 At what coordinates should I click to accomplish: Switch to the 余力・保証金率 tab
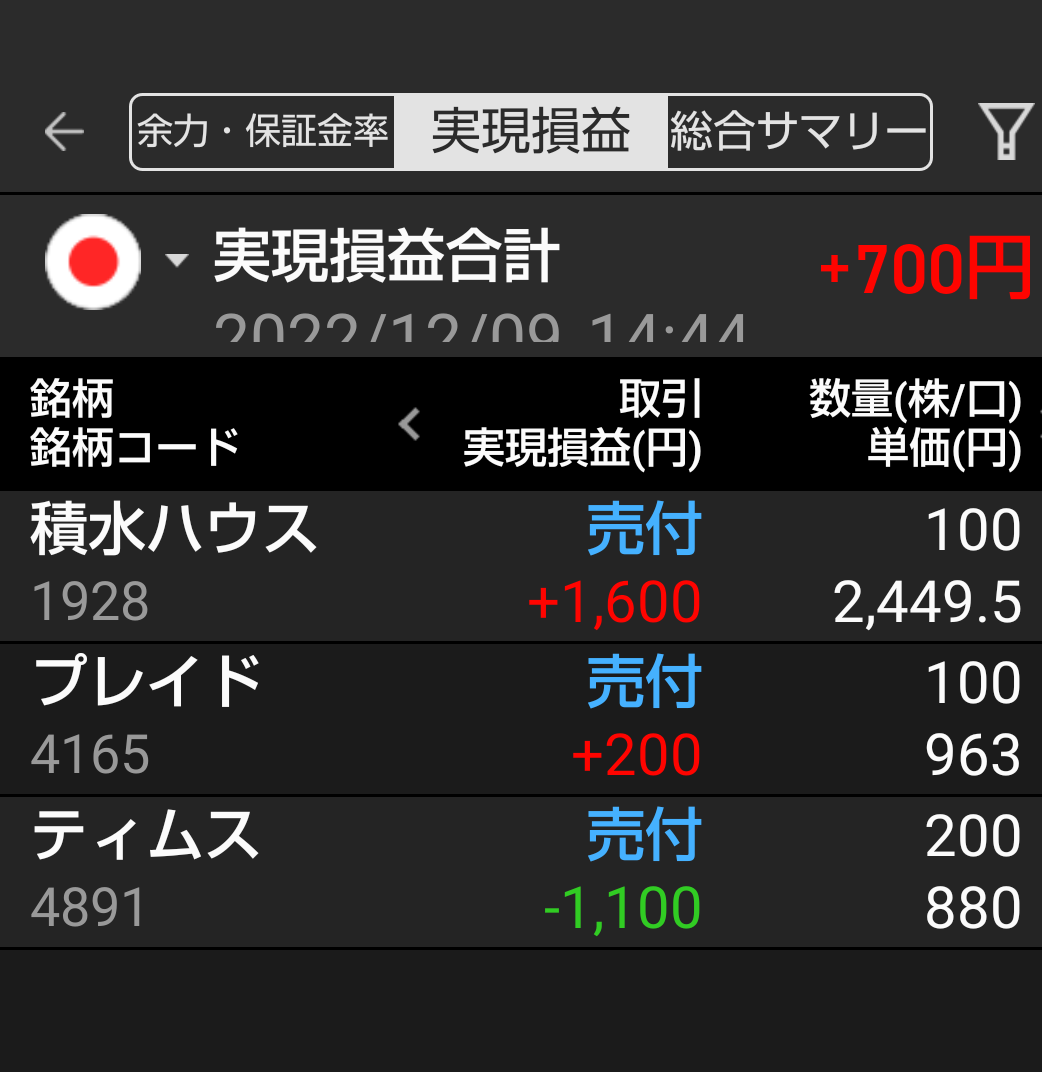coord(263,132)
